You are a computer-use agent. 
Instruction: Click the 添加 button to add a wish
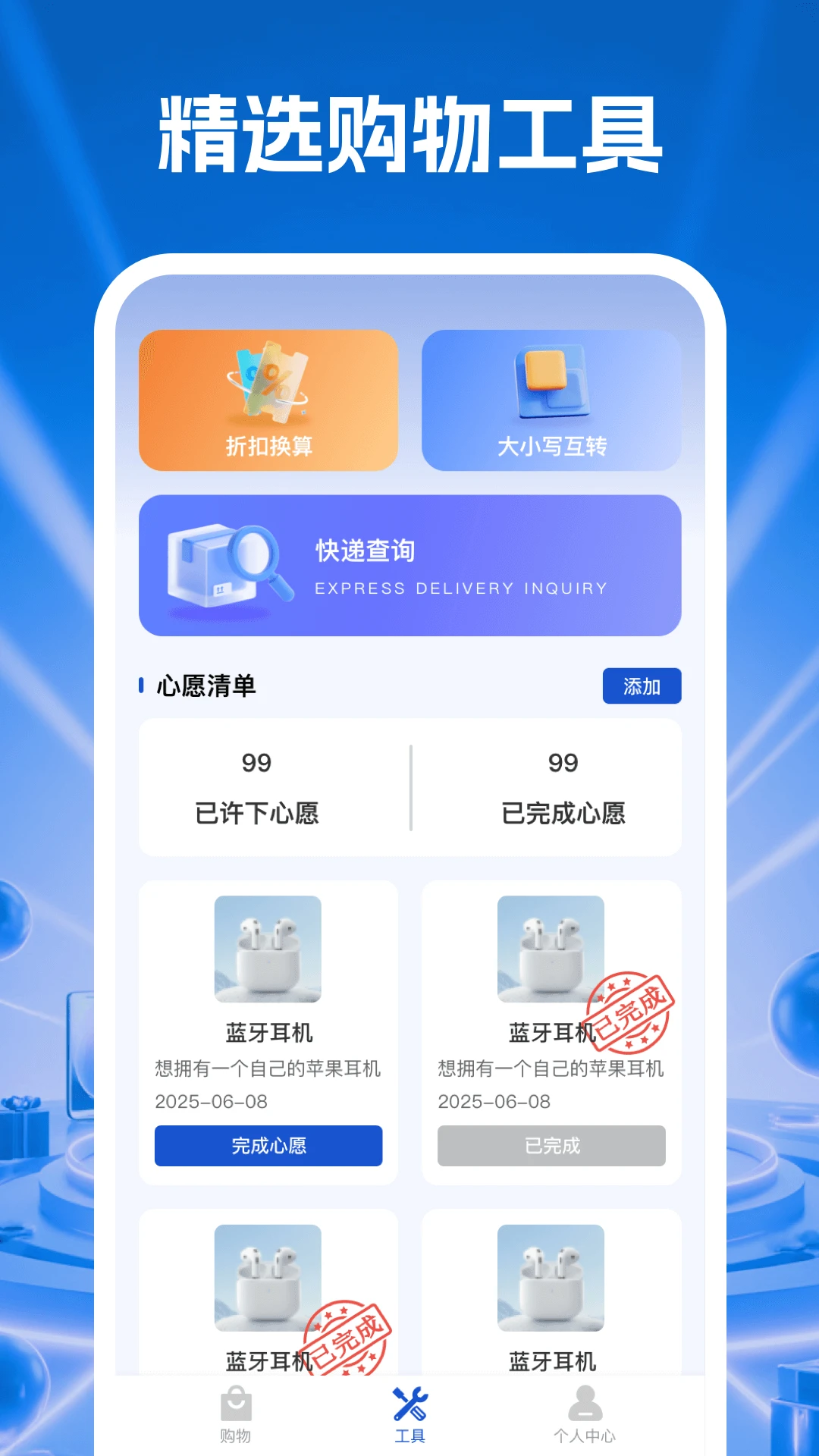coord(641,685)
